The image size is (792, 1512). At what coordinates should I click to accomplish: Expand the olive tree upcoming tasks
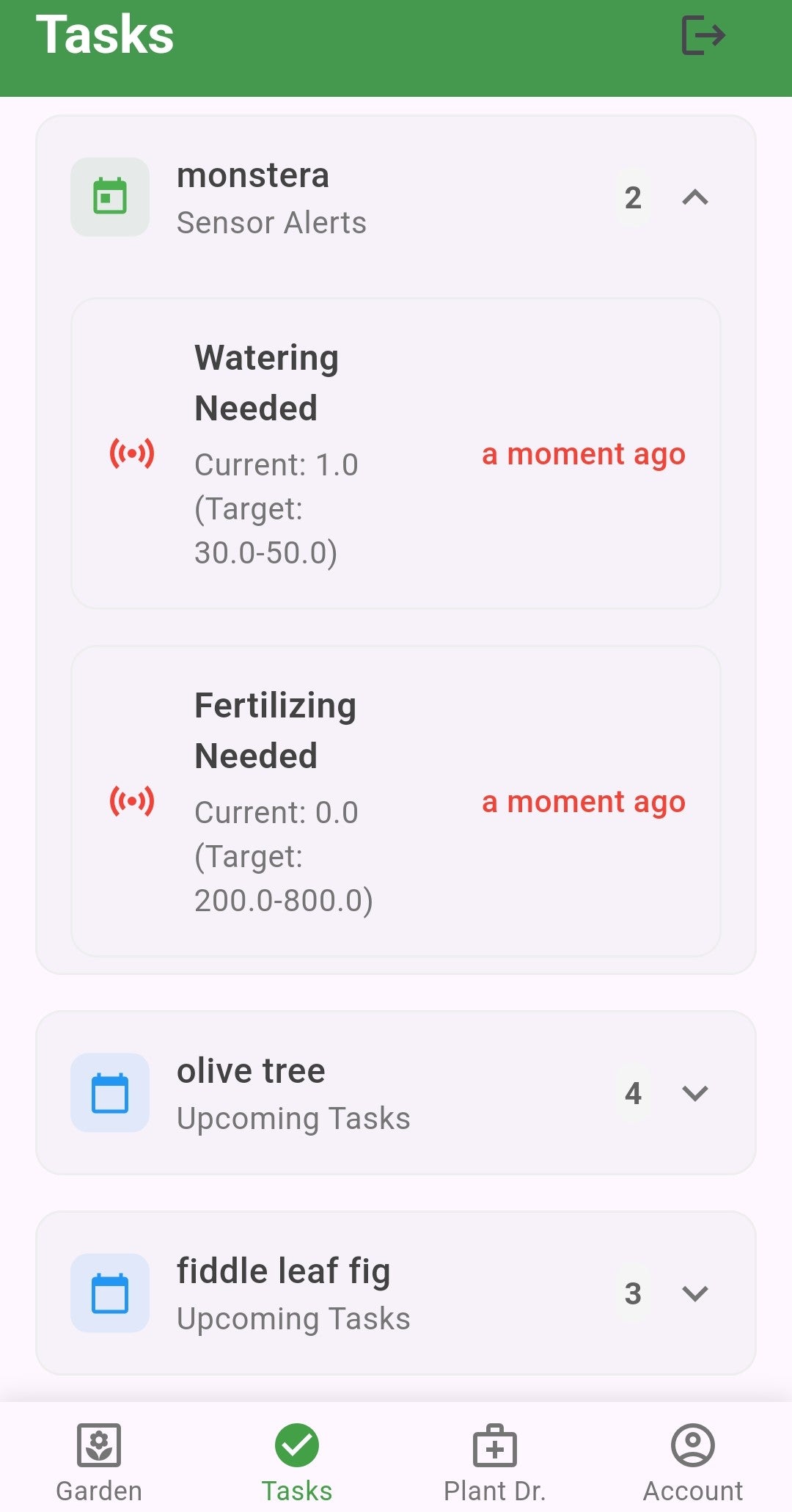694,1093
